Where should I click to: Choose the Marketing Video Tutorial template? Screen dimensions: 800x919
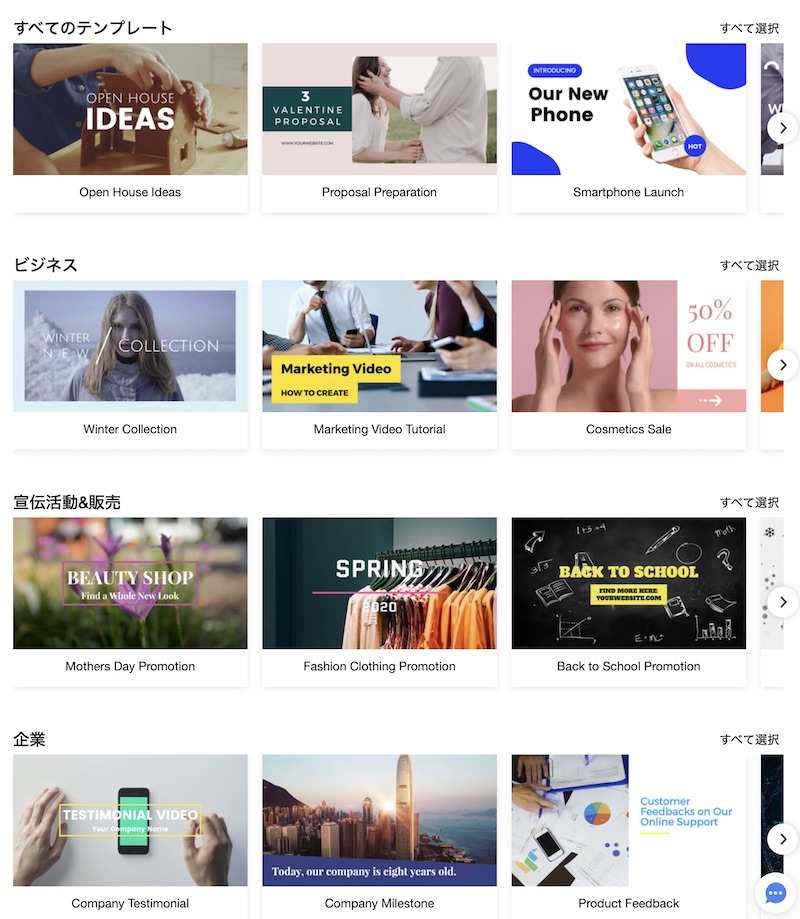(379, 347)
